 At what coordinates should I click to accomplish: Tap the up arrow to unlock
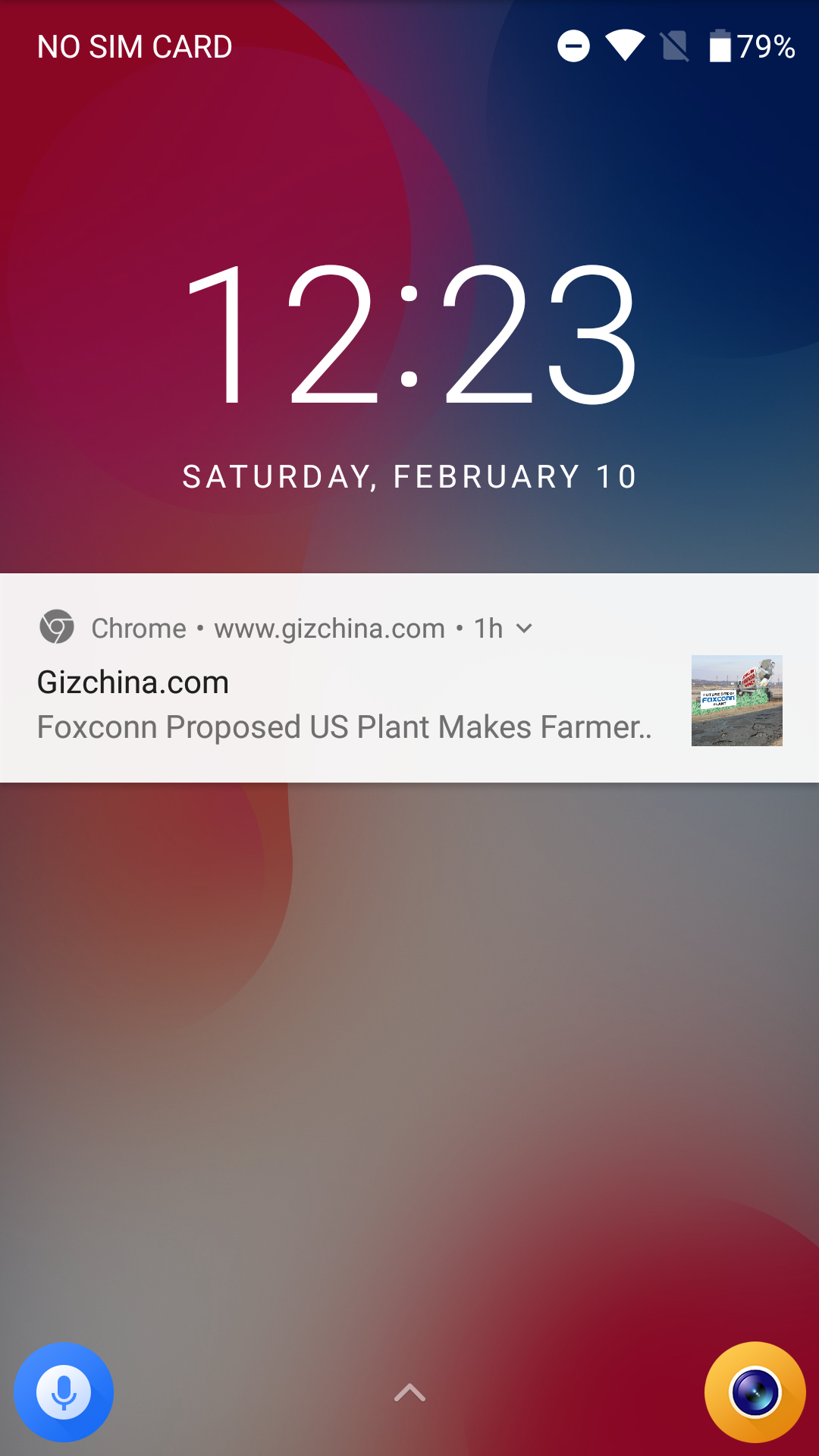pos(409,1393)
